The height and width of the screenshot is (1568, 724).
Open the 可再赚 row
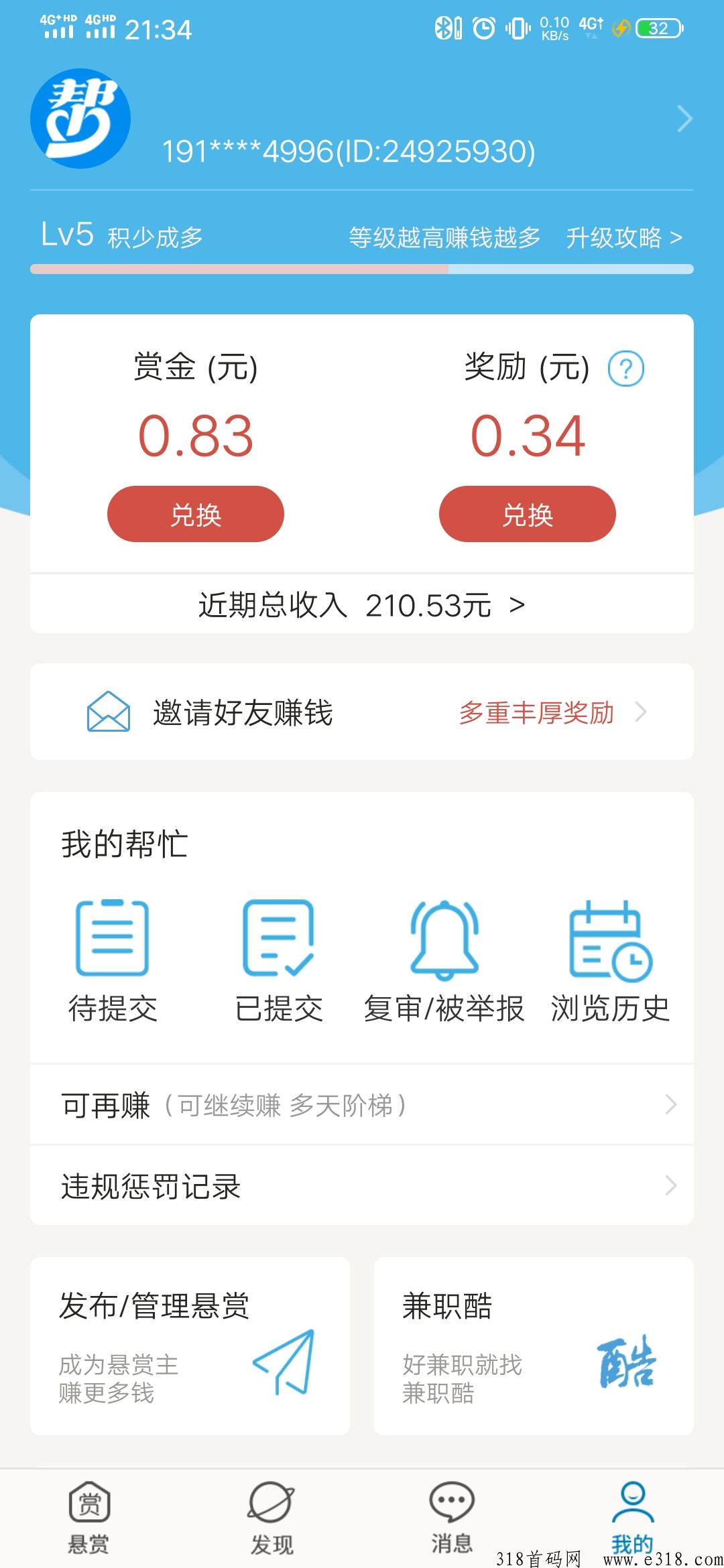pyautogui.click(x=362, y=1104)
